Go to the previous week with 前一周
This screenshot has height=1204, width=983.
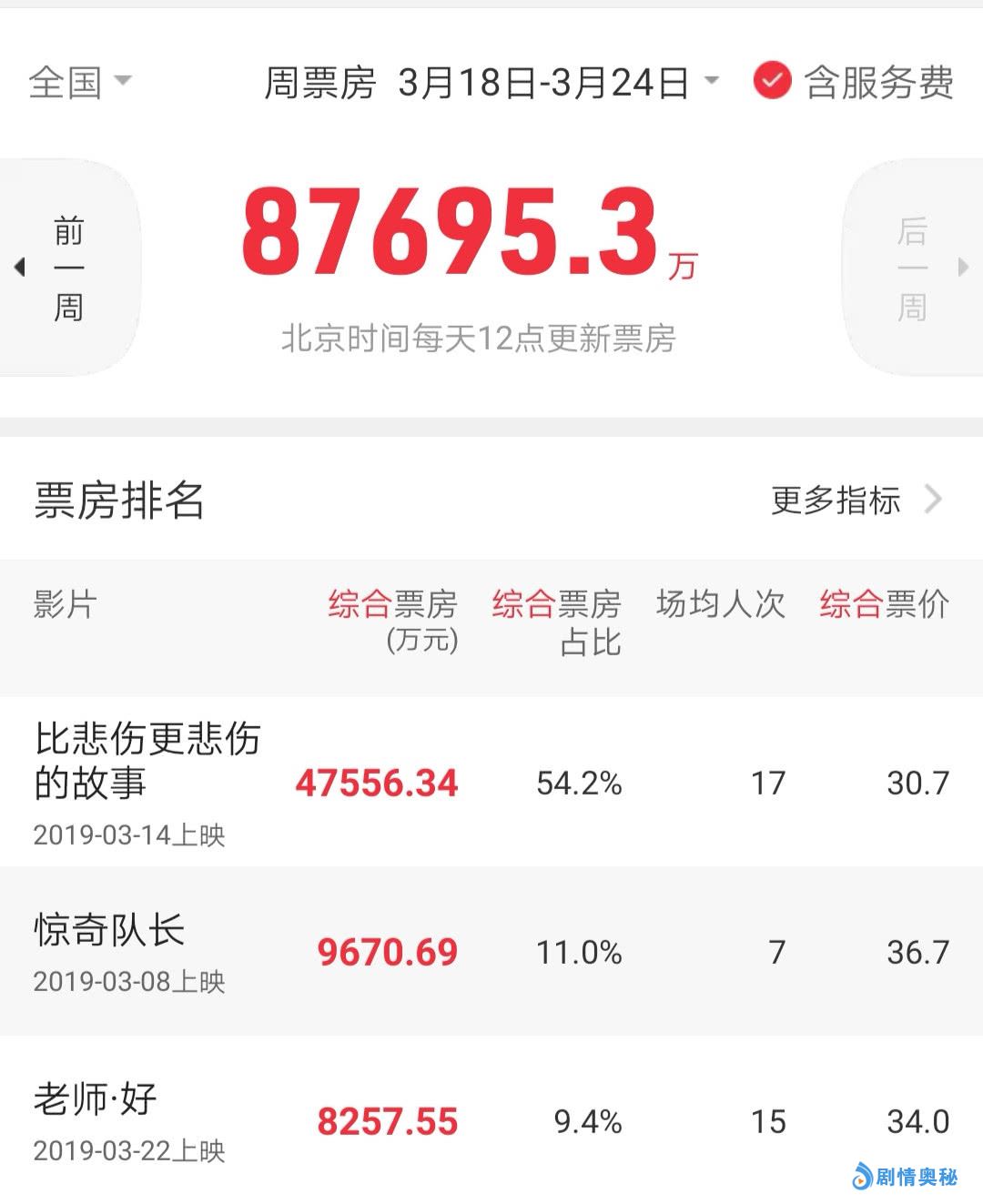(x=67, y=268)
